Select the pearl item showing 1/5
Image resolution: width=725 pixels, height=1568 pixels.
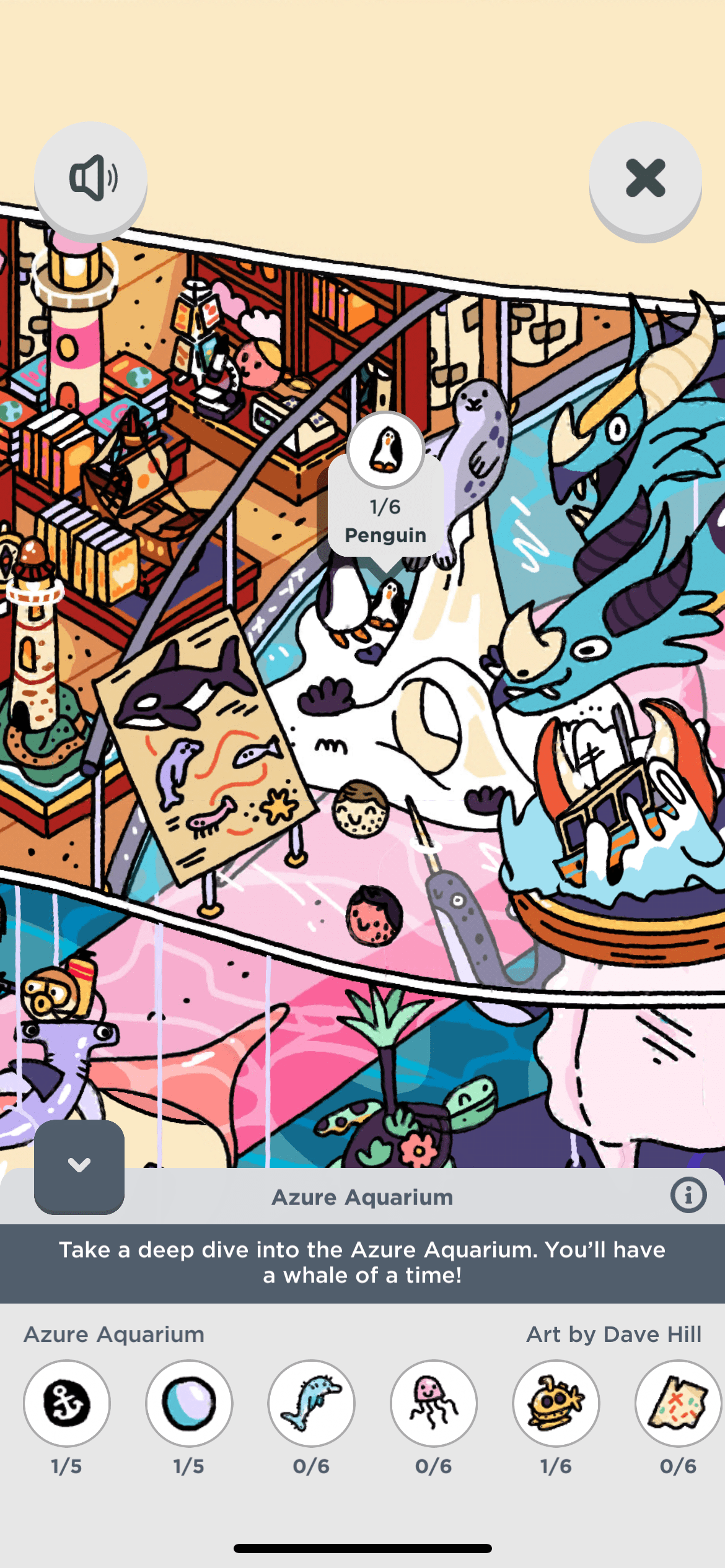[189, 1403]
